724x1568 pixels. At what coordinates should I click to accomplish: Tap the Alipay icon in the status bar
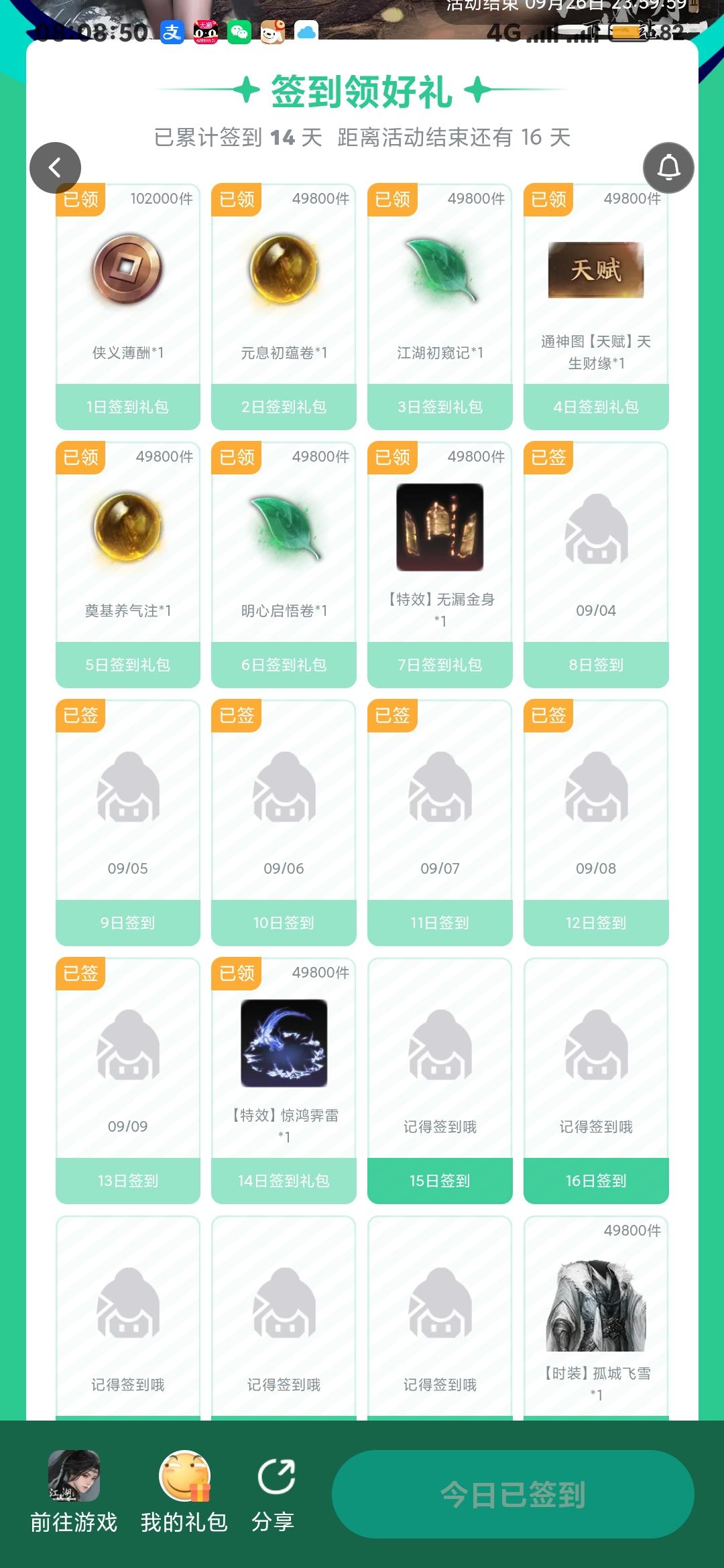(x=171, y=33)
